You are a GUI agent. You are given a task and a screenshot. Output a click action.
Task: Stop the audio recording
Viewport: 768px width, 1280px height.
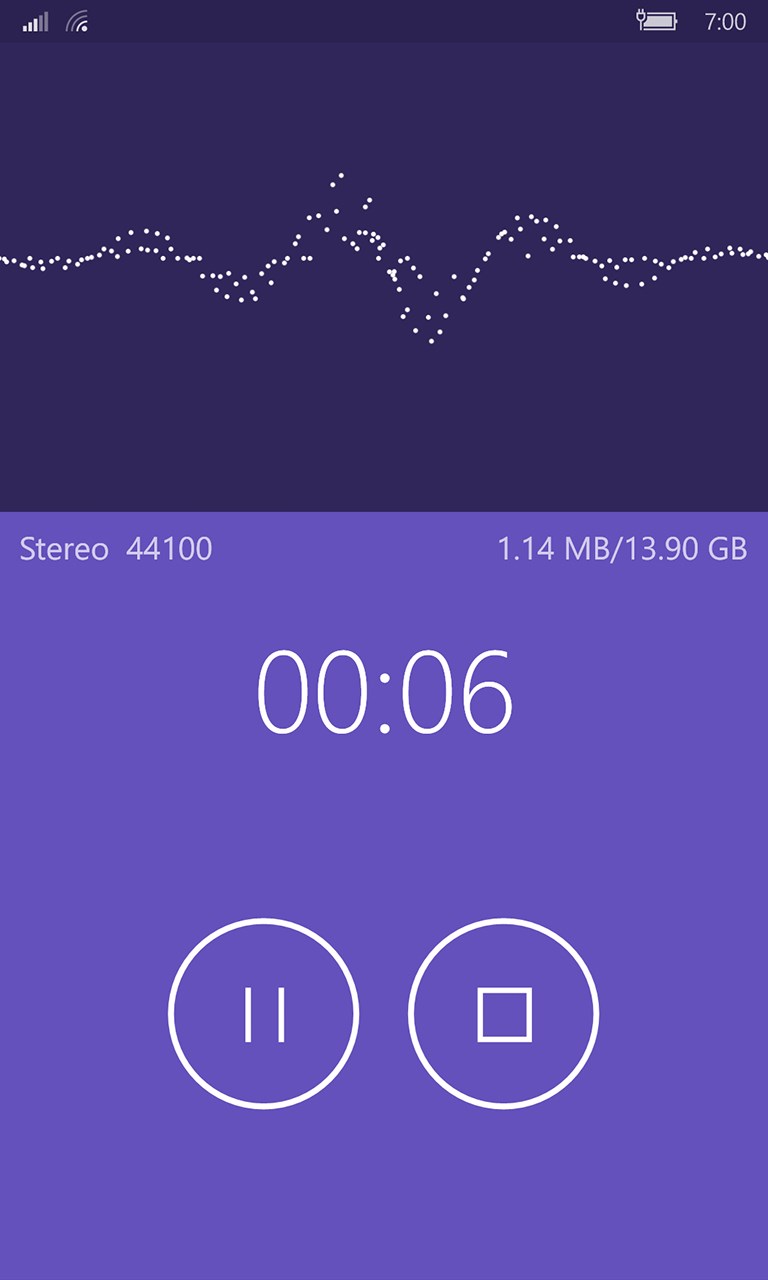click(x=504, y=1014)
